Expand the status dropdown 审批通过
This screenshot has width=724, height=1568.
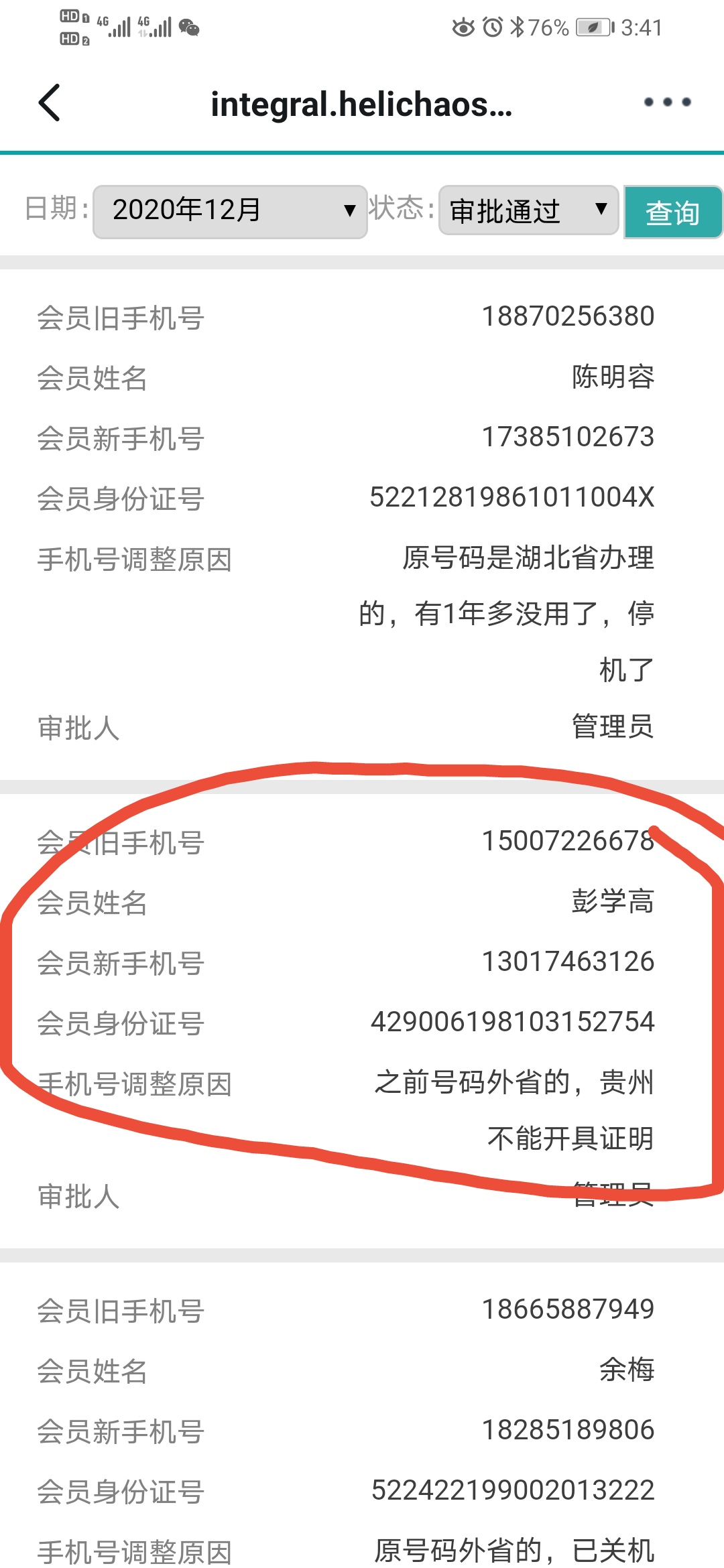528,210
